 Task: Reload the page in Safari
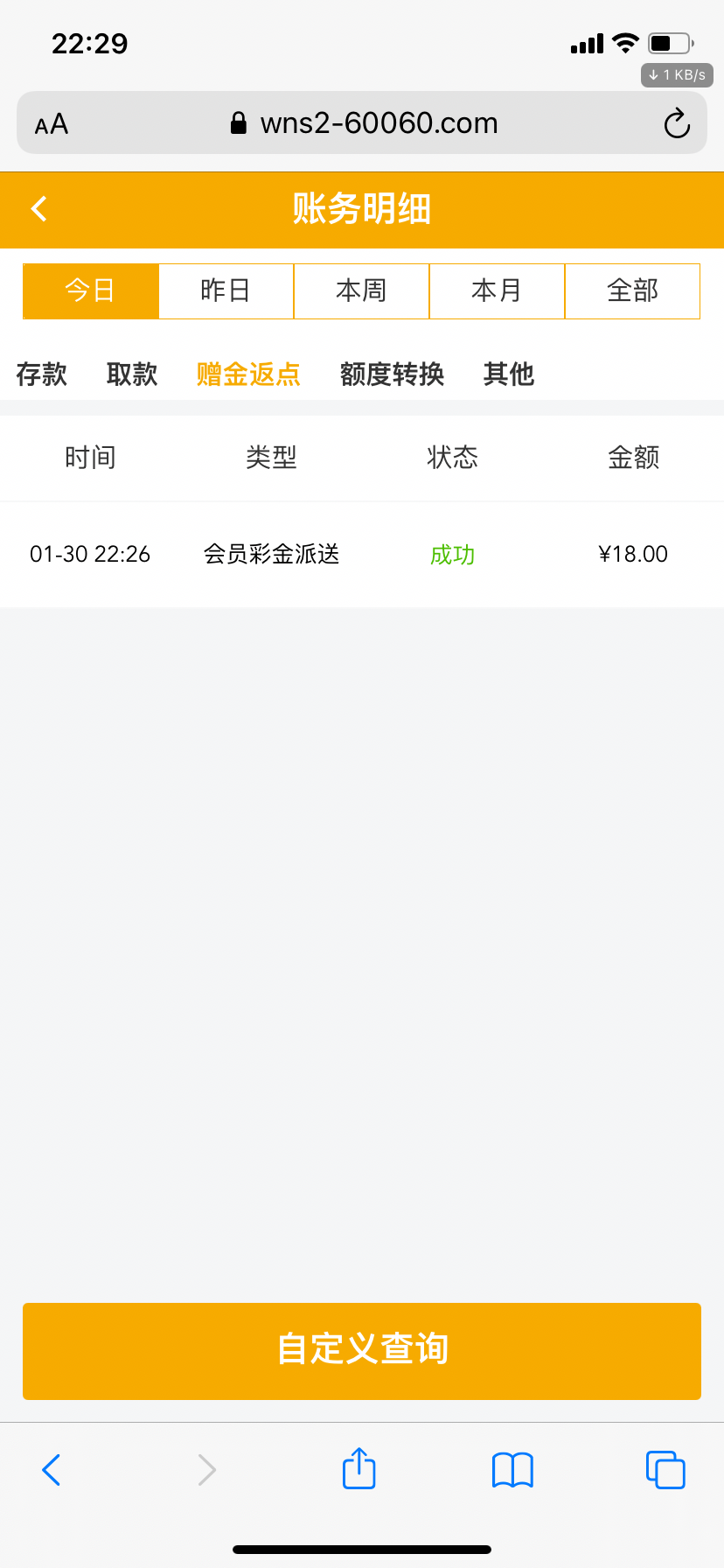677,123
